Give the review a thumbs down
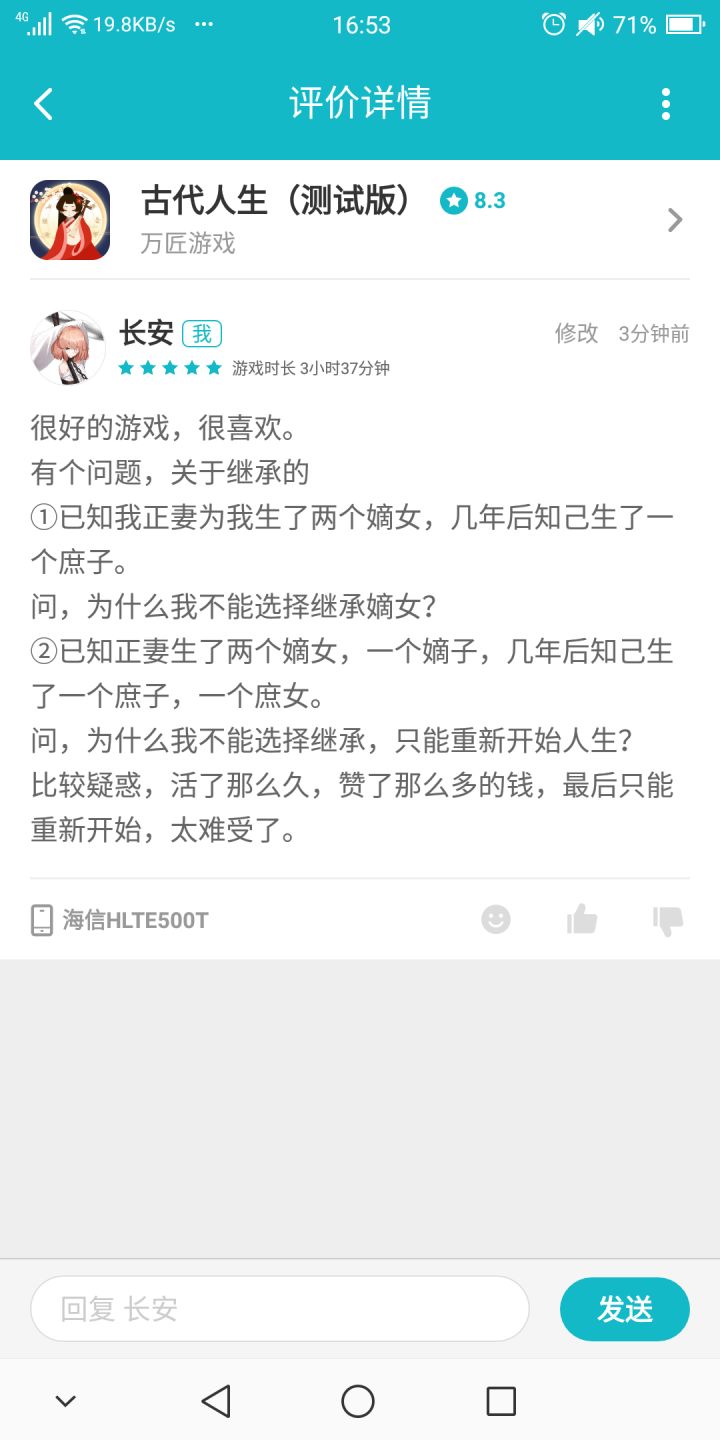The width and height of the screenshot is (720, 1440). (x=667, y=919)
